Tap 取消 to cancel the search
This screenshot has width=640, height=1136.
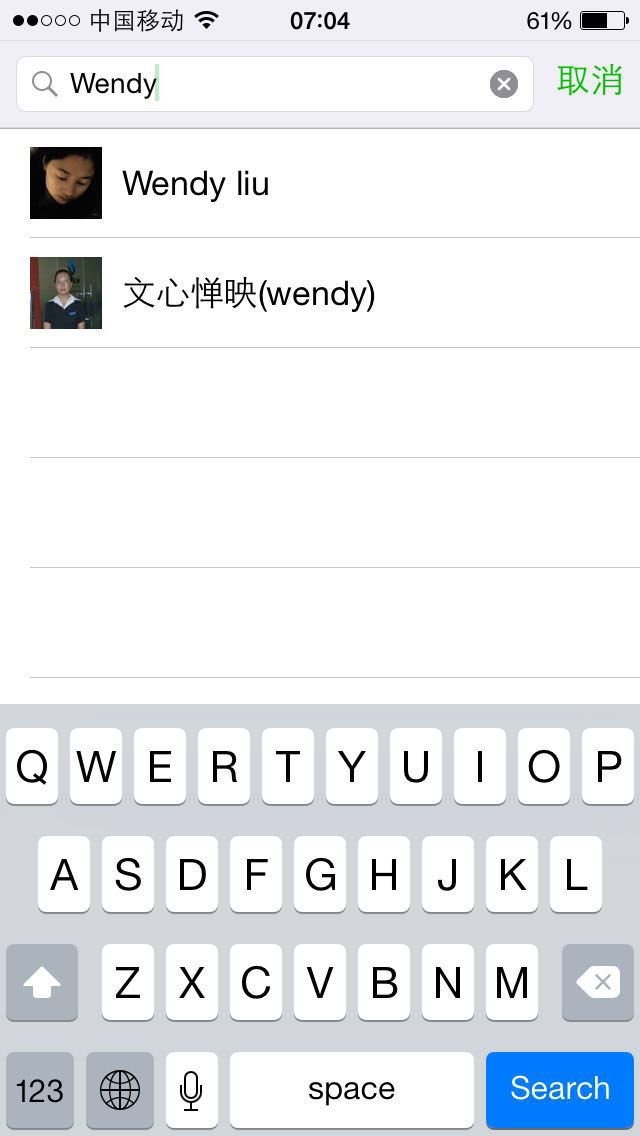[589, 82]
